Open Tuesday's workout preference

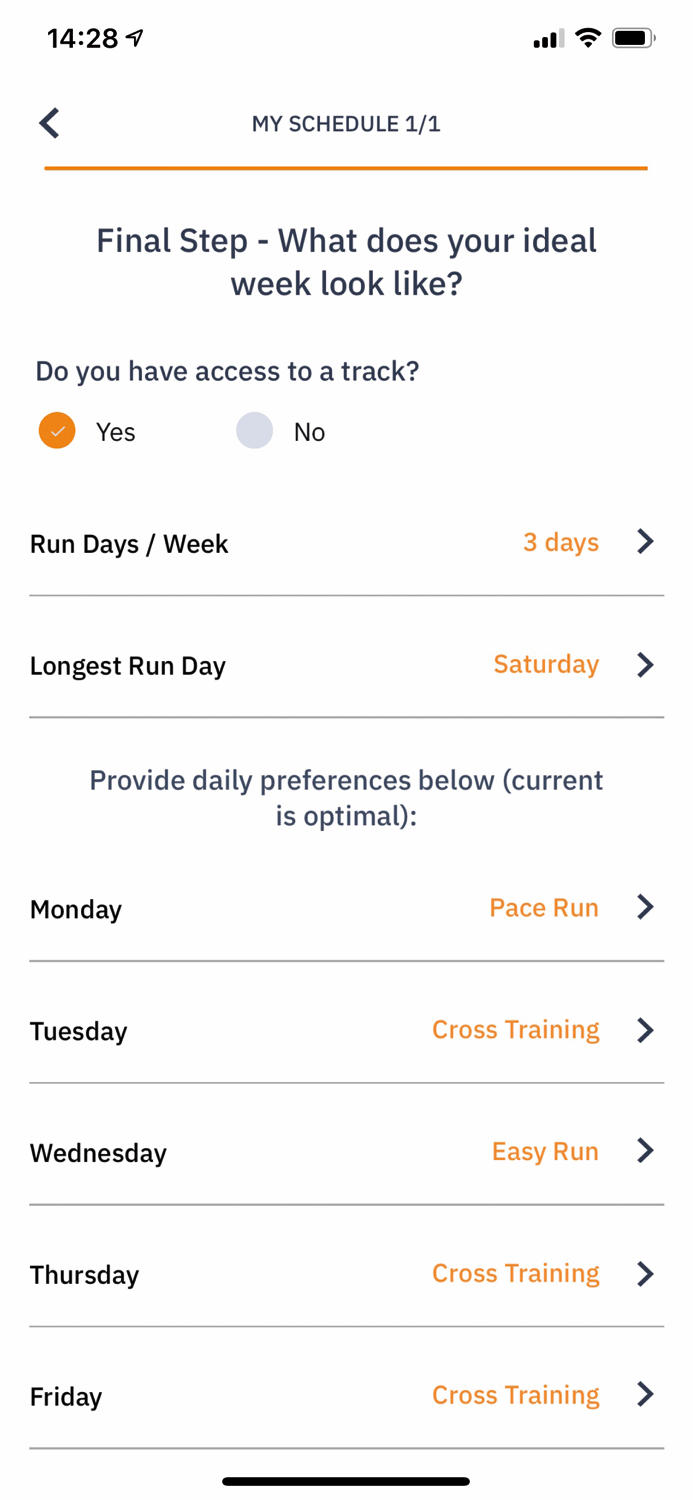(x=347, y=1030)
